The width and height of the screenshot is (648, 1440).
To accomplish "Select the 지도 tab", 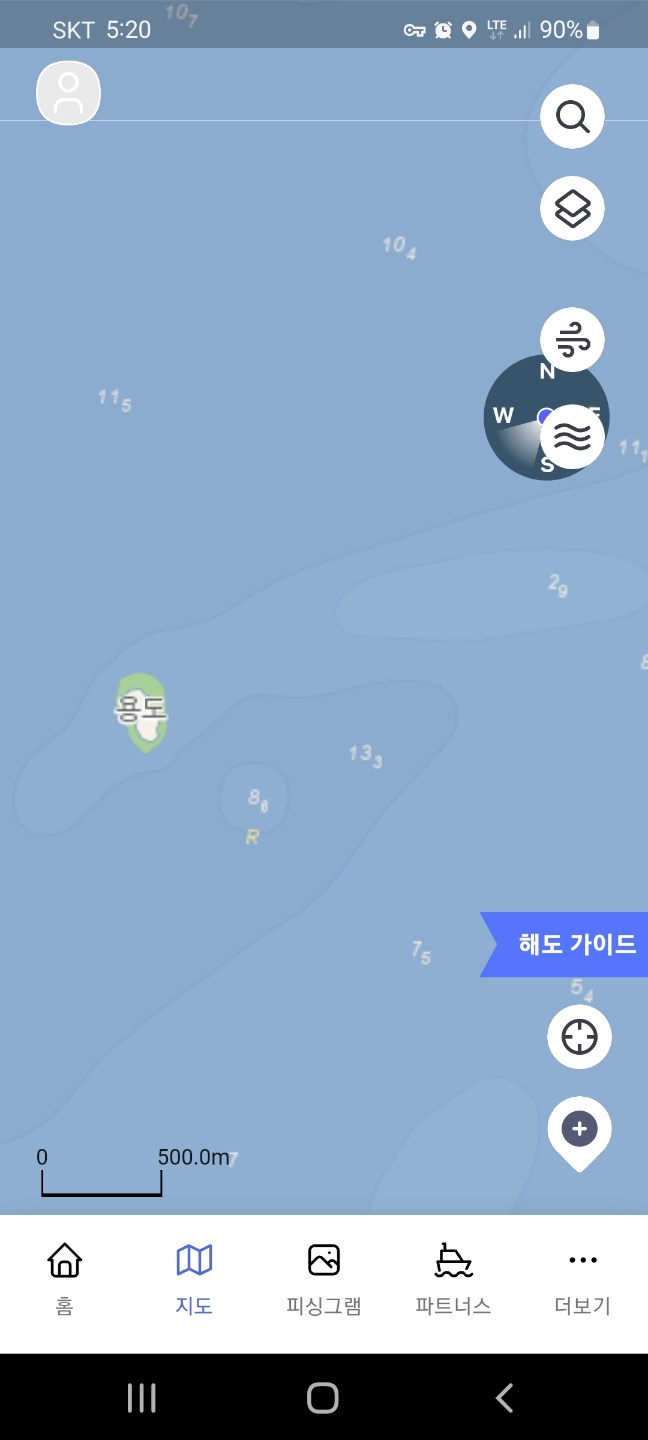I will point(194,1277).
